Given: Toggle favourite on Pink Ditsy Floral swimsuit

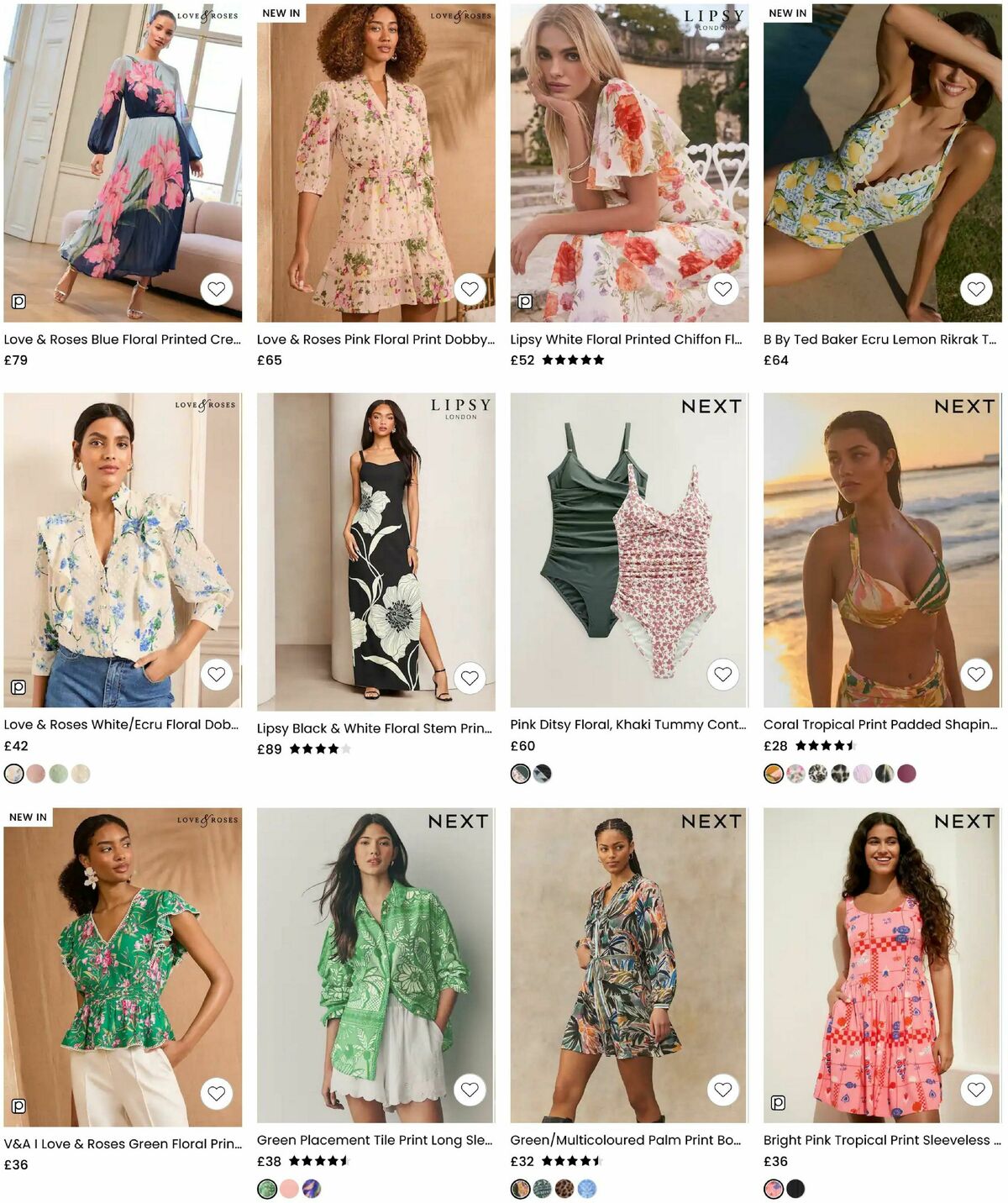Looking at the screenshot, I should point(722,673).
